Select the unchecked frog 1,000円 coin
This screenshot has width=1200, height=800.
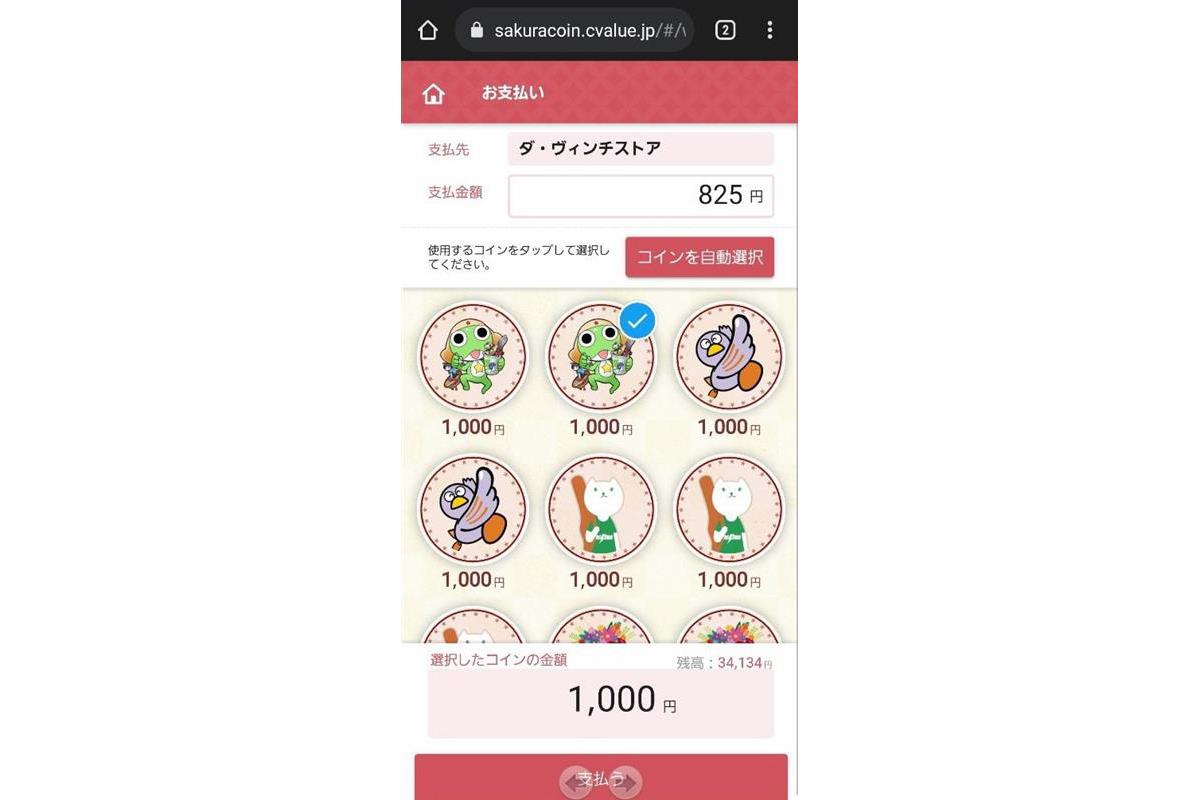pyautogui.click(x=472, y=358)
